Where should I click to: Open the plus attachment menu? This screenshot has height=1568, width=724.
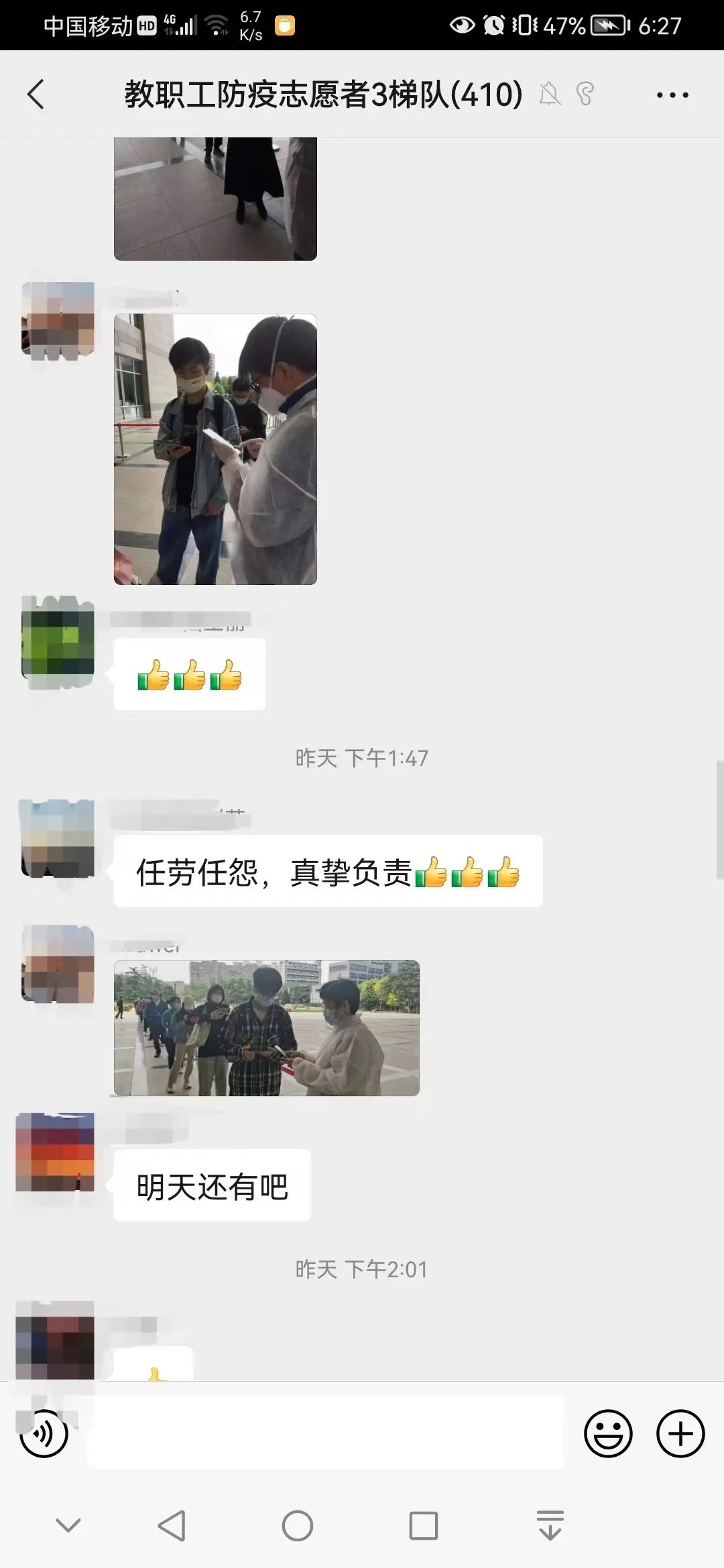coord(680,1433)
